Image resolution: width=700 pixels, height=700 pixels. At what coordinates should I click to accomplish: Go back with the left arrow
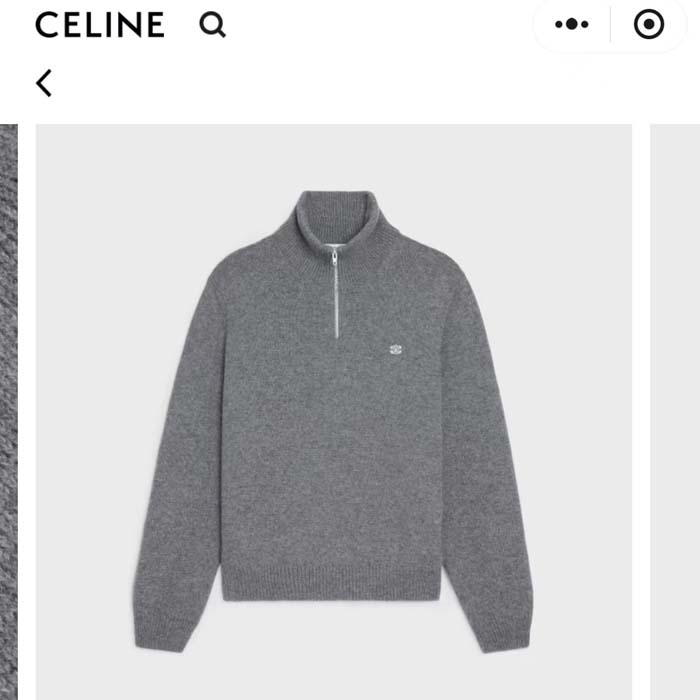tap(44, 83)
